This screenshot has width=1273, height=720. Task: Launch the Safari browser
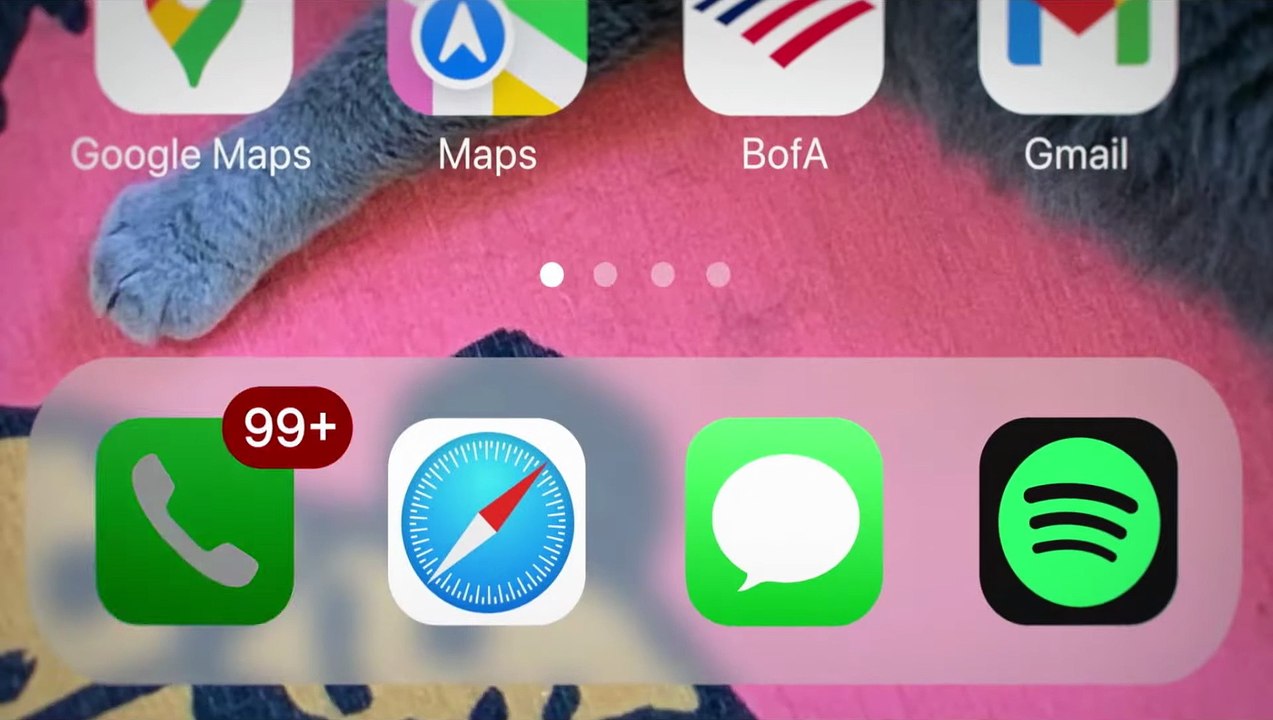pyautogui.click(x=487, y=521)
